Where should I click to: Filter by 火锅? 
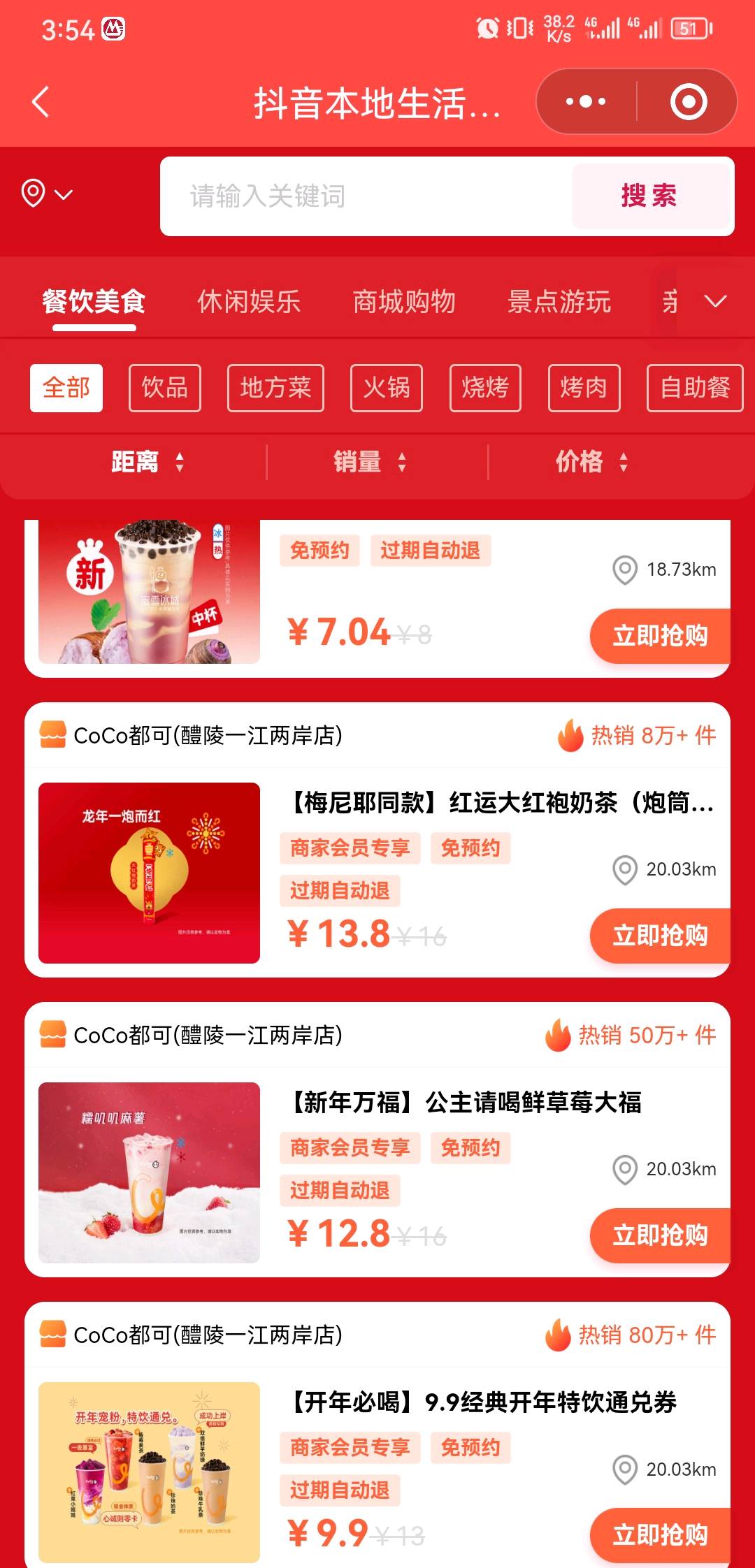pos(386,388)
